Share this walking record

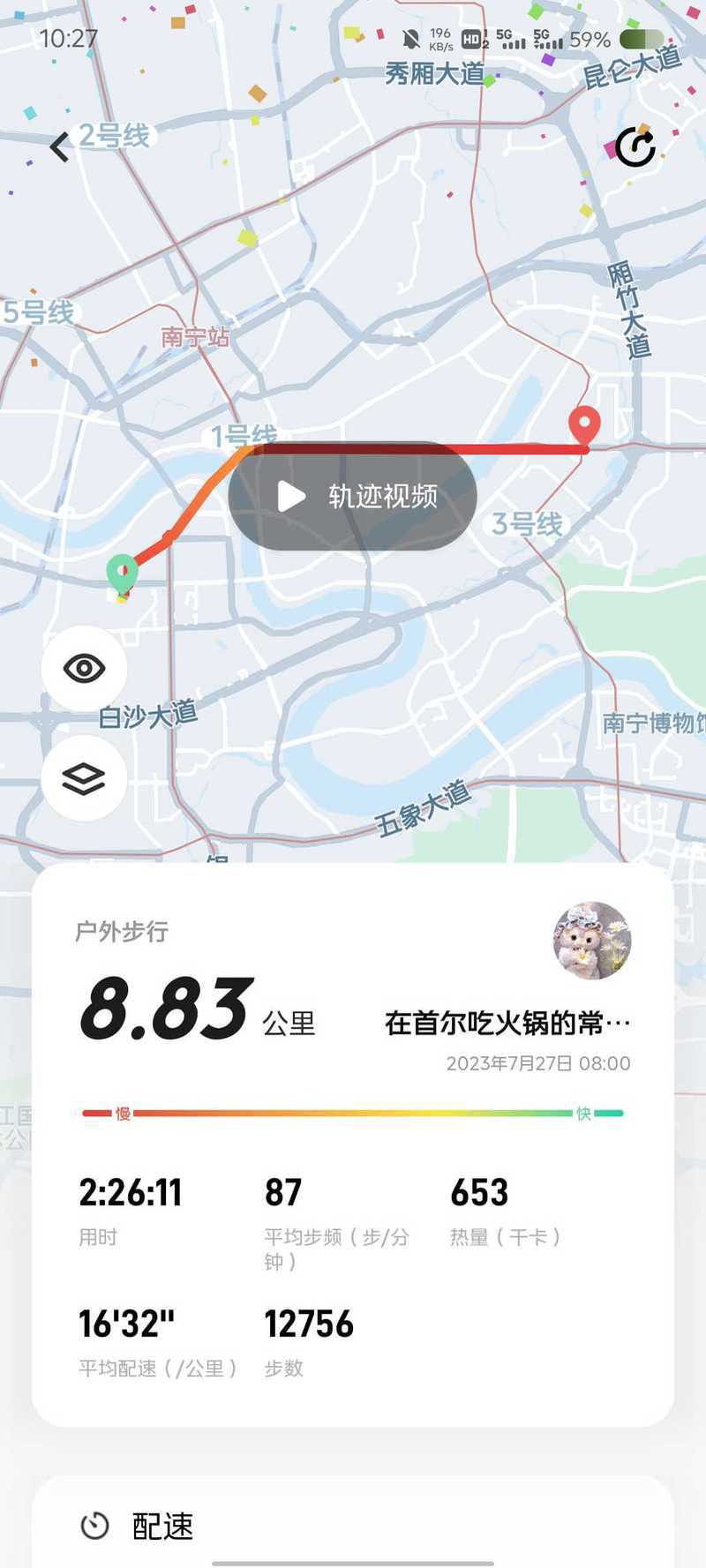click(635, 146)
